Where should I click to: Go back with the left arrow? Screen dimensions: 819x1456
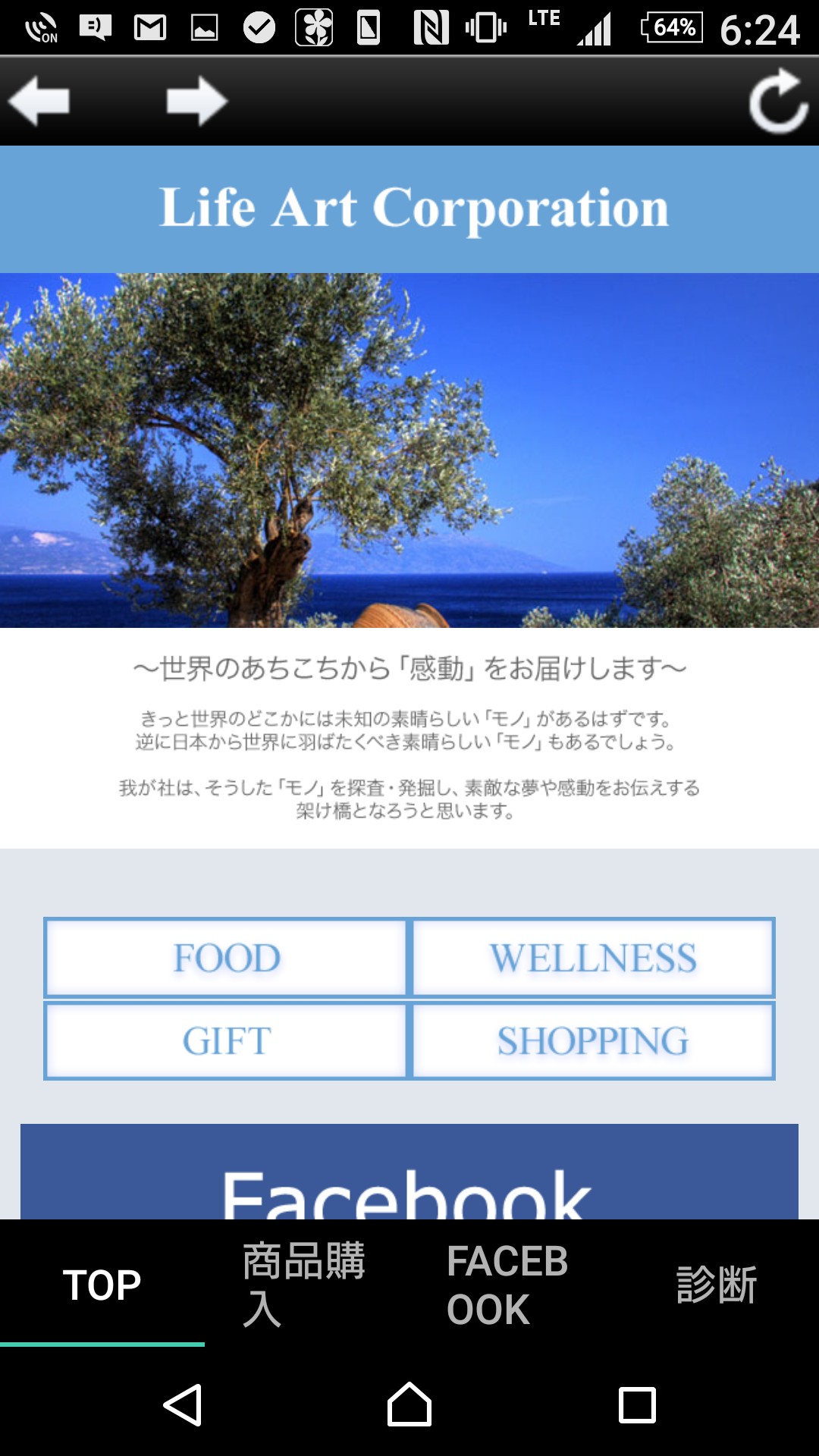39,101
